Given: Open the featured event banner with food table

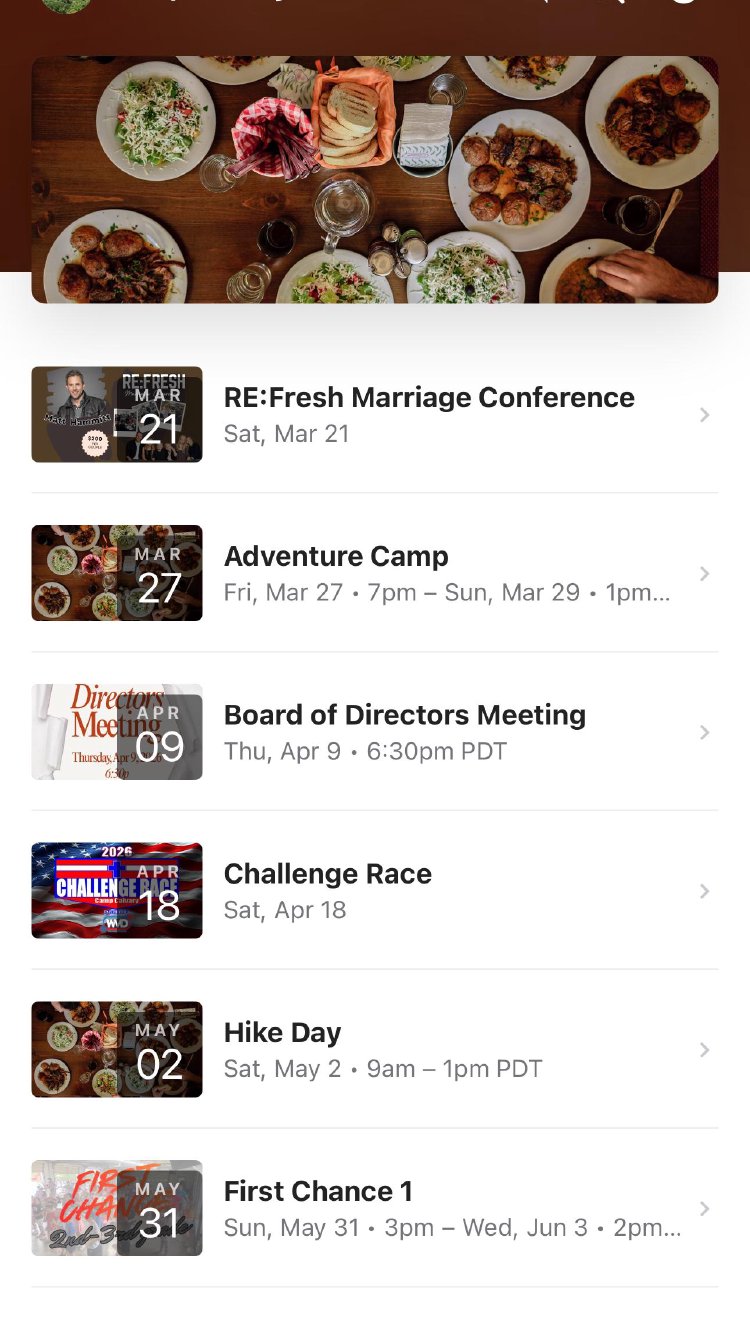Looking at the screenshot, I should tap(375, 180).
